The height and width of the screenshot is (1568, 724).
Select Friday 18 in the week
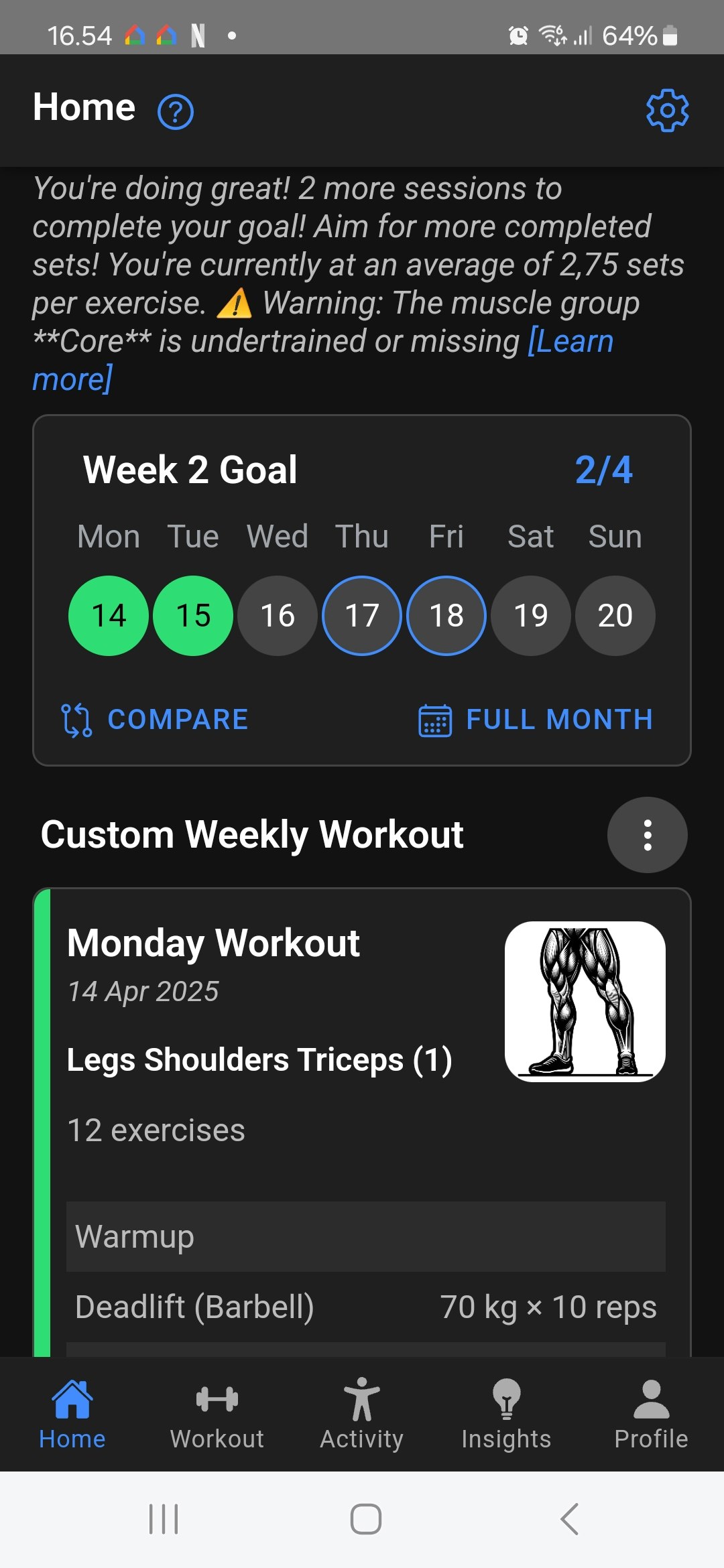446,615
